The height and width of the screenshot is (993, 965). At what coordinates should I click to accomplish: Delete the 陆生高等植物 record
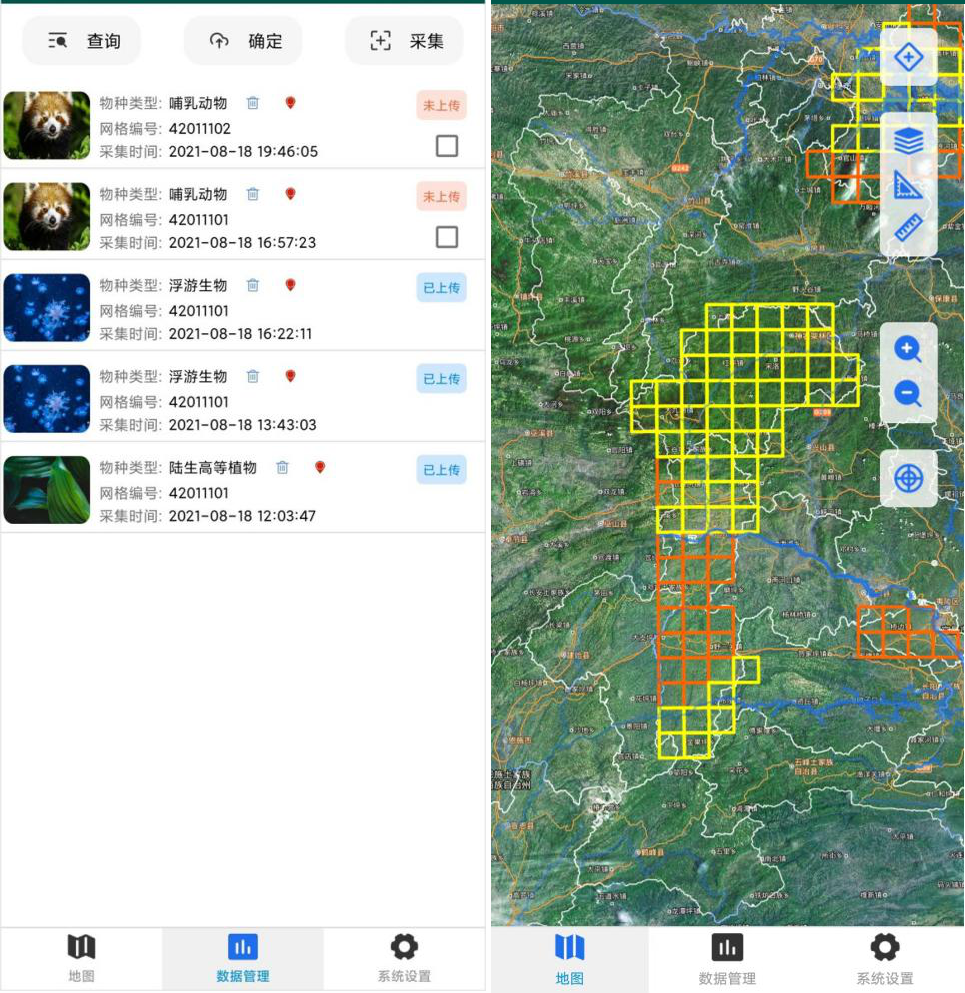coord(283,467)
